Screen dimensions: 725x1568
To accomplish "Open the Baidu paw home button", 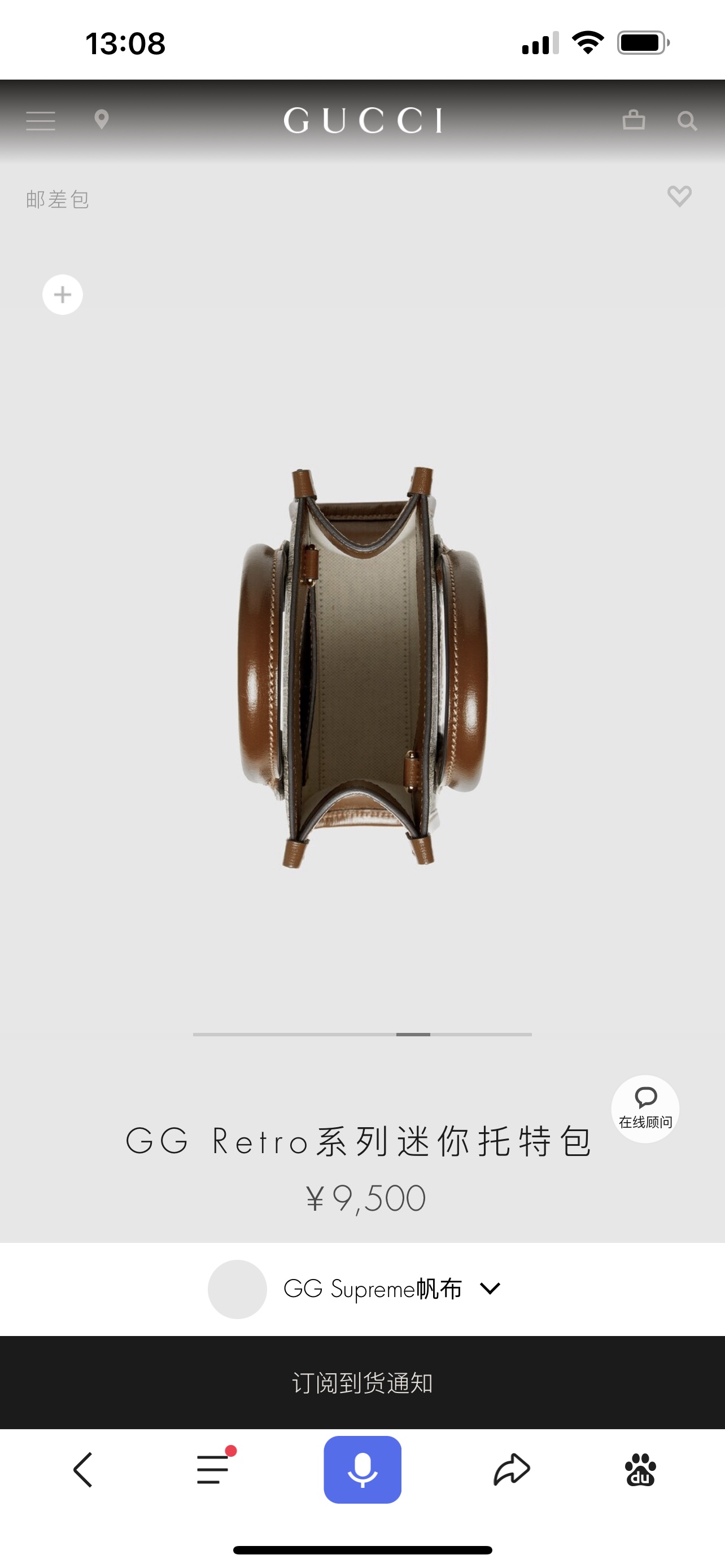I will coord(640,1470).
